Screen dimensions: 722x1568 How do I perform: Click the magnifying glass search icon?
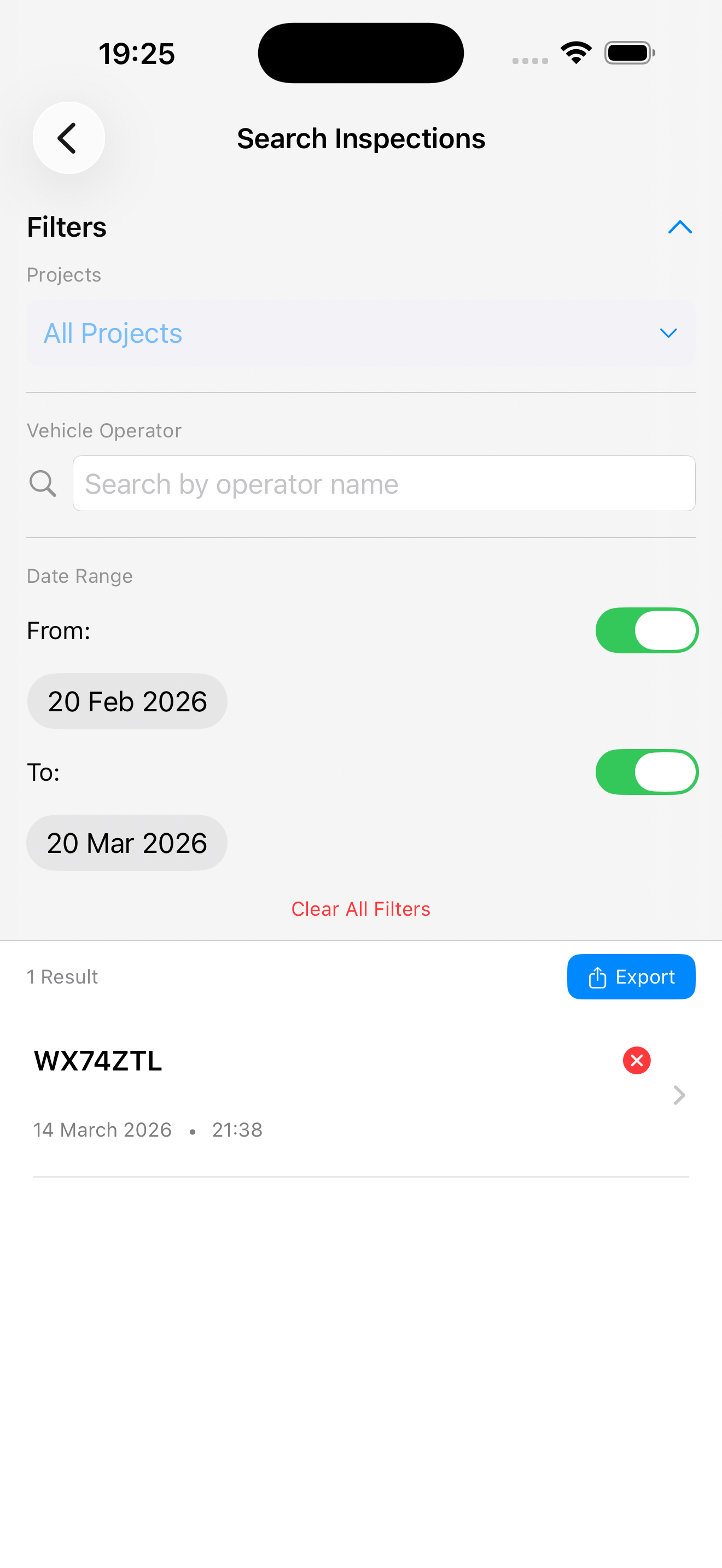(x=43, y=483)
